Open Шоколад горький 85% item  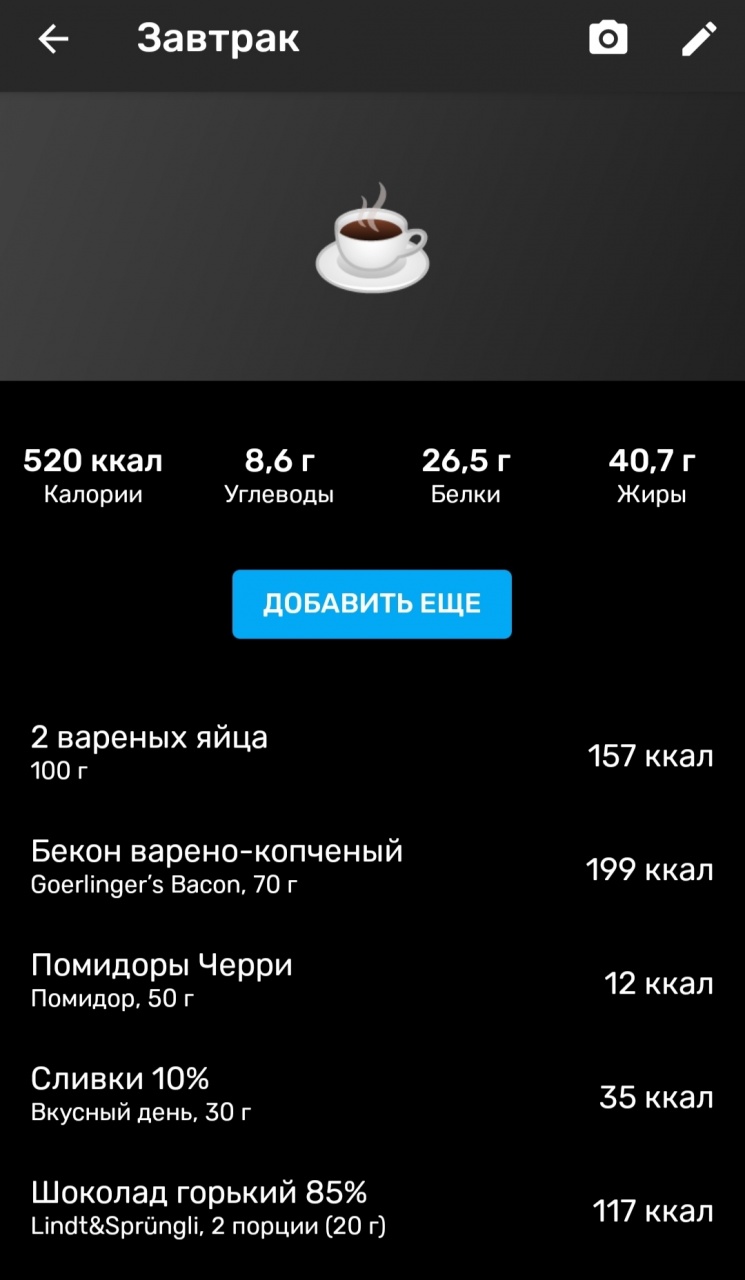tap(372, 1209)
